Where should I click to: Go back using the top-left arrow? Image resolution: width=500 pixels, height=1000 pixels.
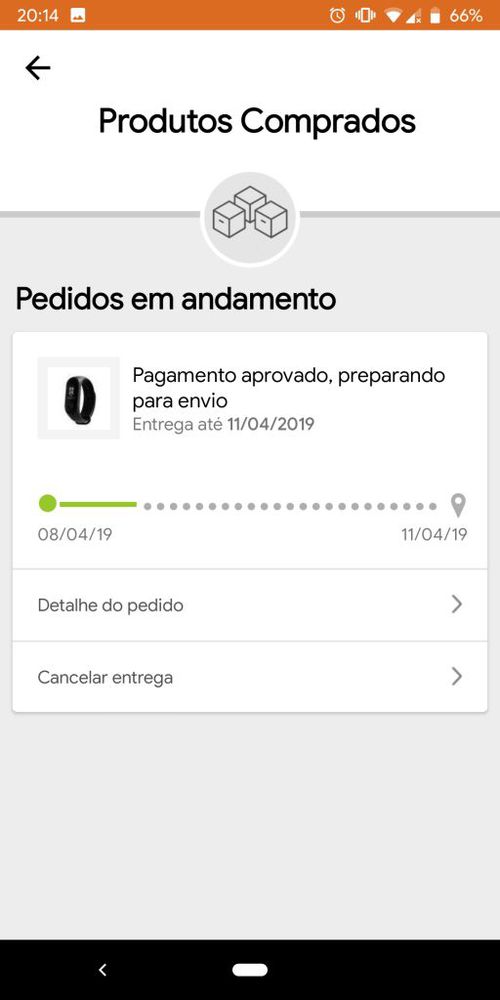click(x=38, y=68)
